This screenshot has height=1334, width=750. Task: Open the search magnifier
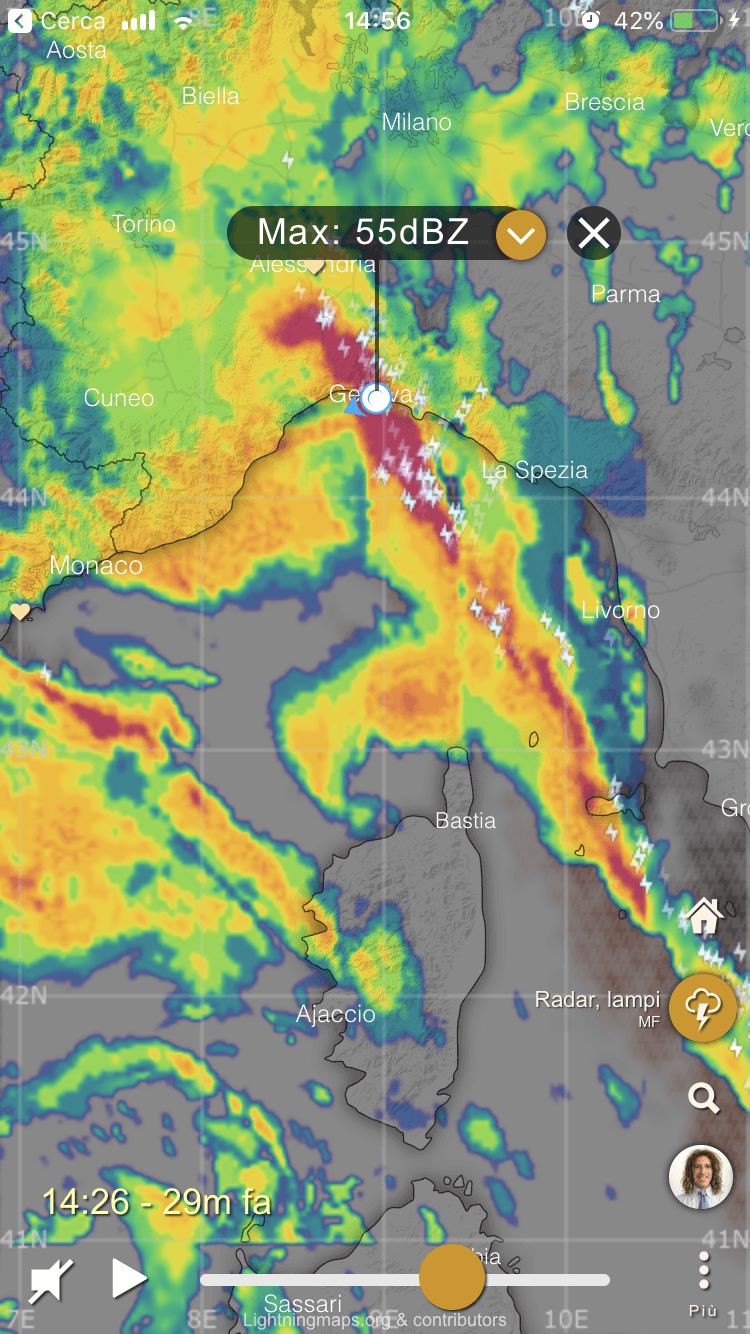[704, 1099]
